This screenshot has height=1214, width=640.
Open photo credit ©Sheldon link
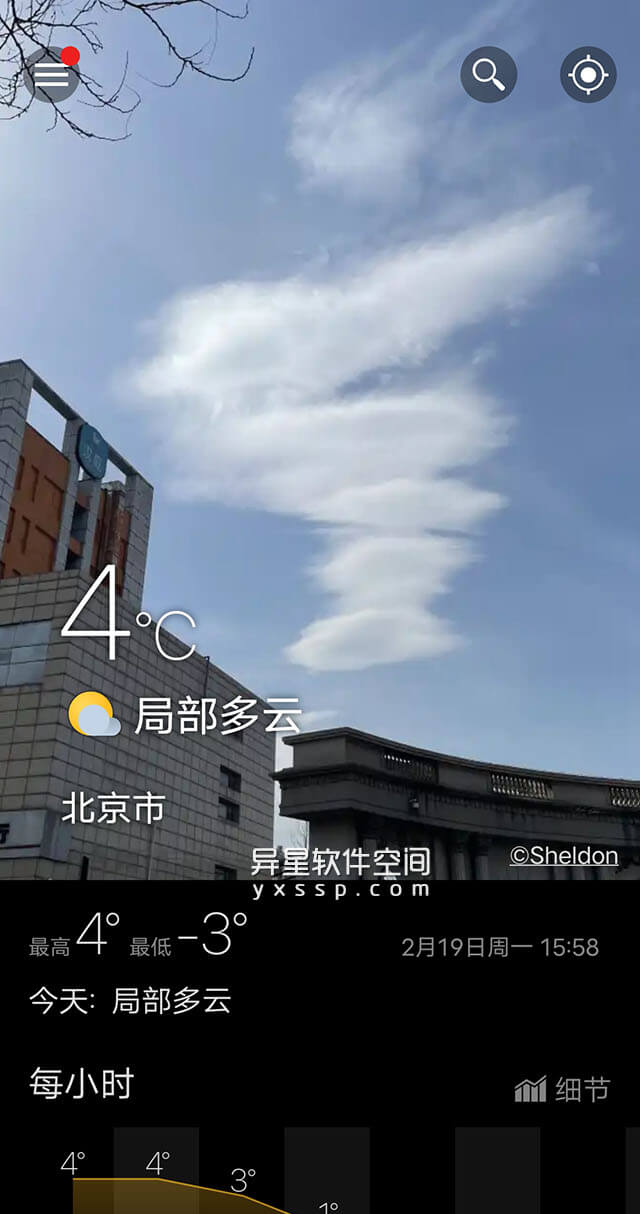(563, 856)
